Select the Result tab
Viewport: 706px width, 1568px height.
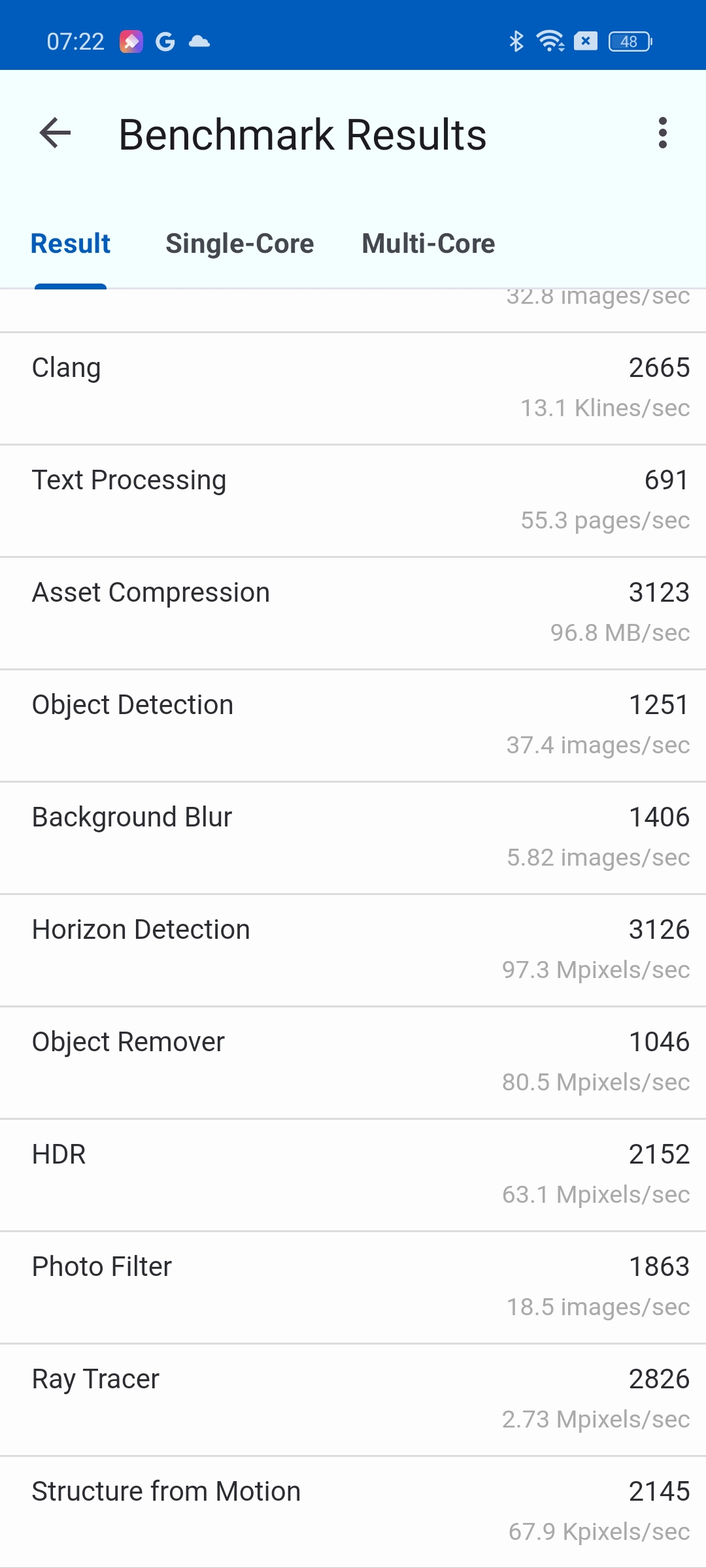(71, 244)
